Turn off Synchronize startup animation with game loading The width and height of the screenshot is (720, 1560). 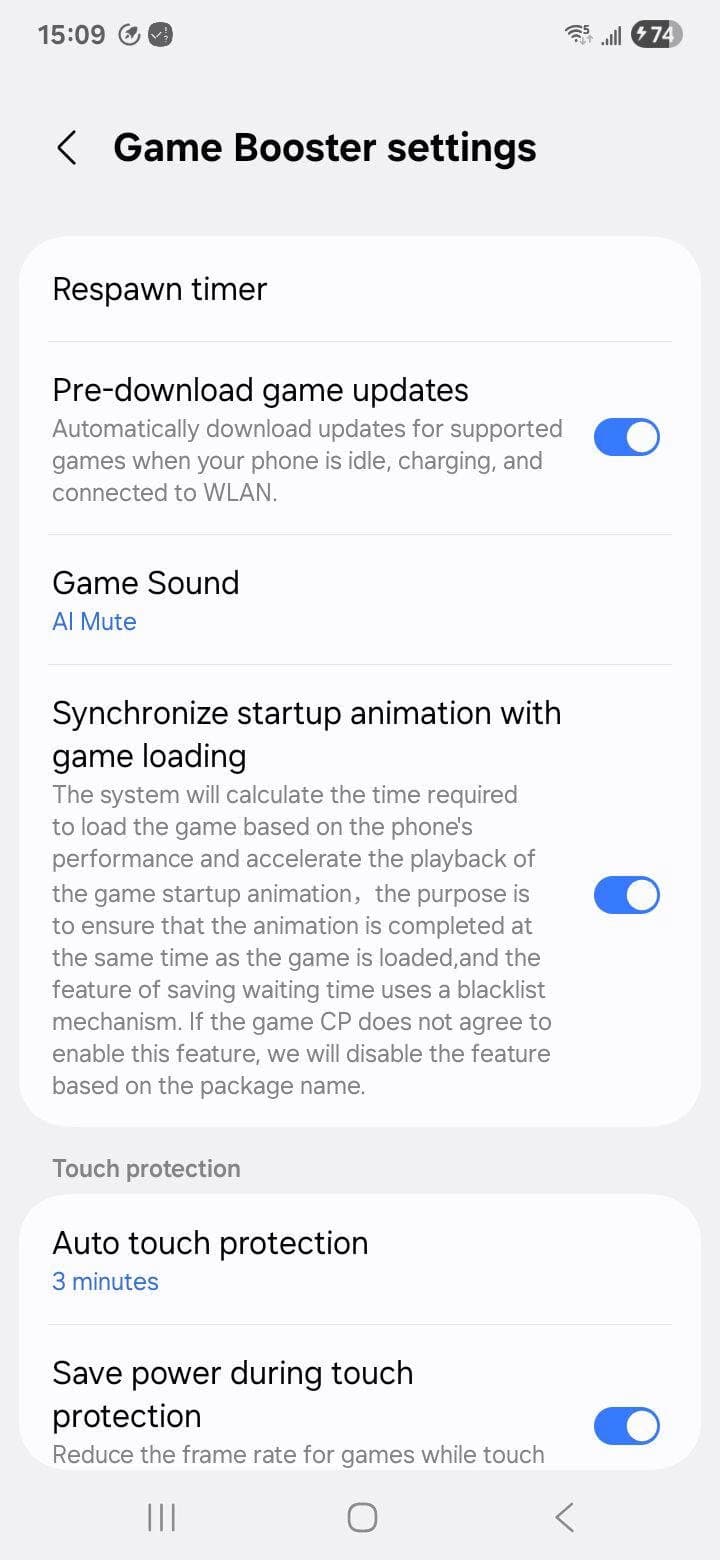627,894
